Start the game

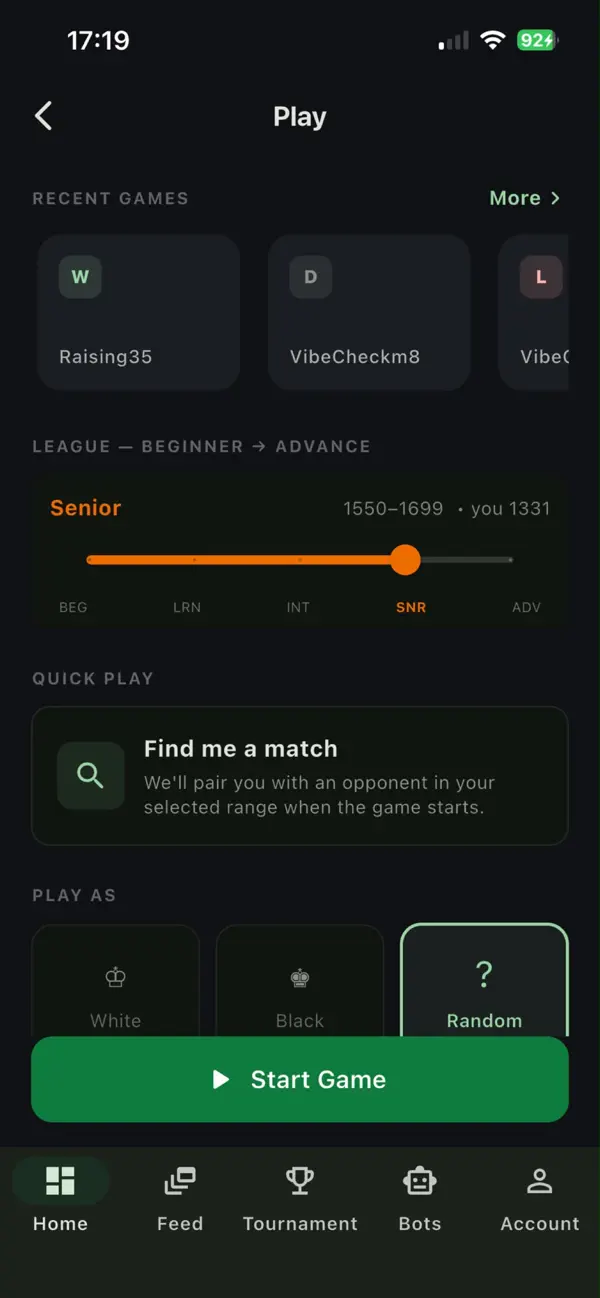pos(300,1079)
